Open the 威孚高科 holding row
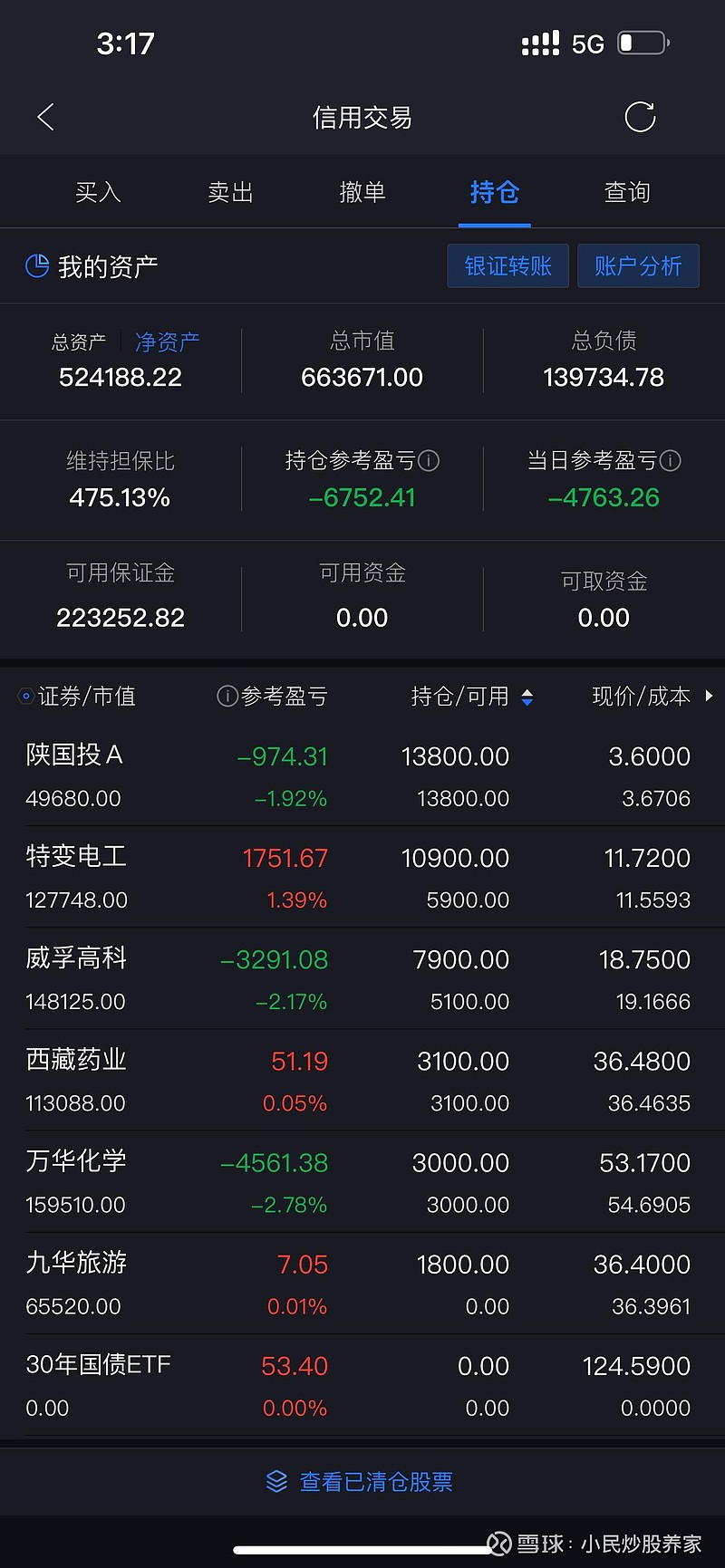Image resolution: width=725 pixels, height=1568 pixels. pyautogui.click(x=362, y=978)
